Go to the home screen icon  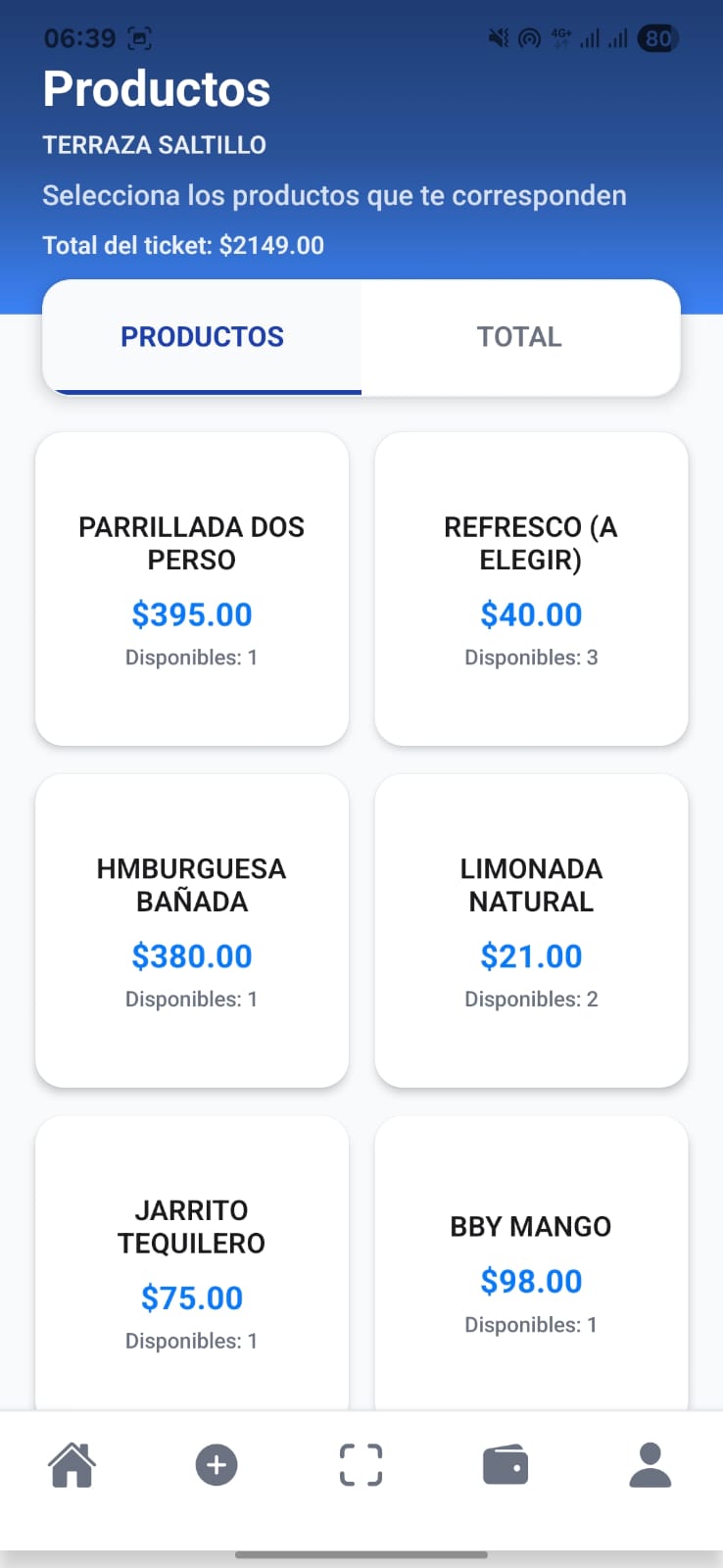72,1466
